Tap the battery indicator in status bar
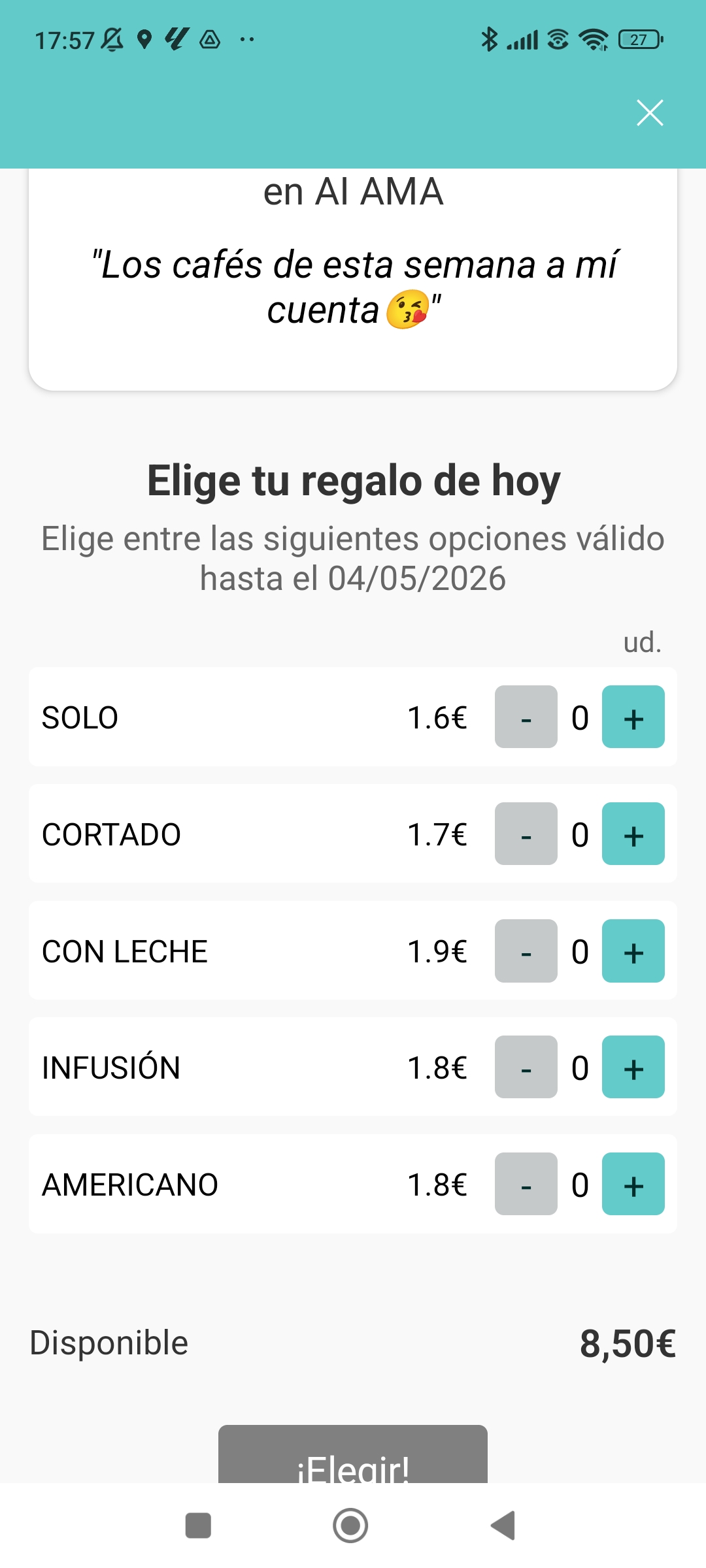The width and height of the screenshot is (706, 1568). pos(639,39)
